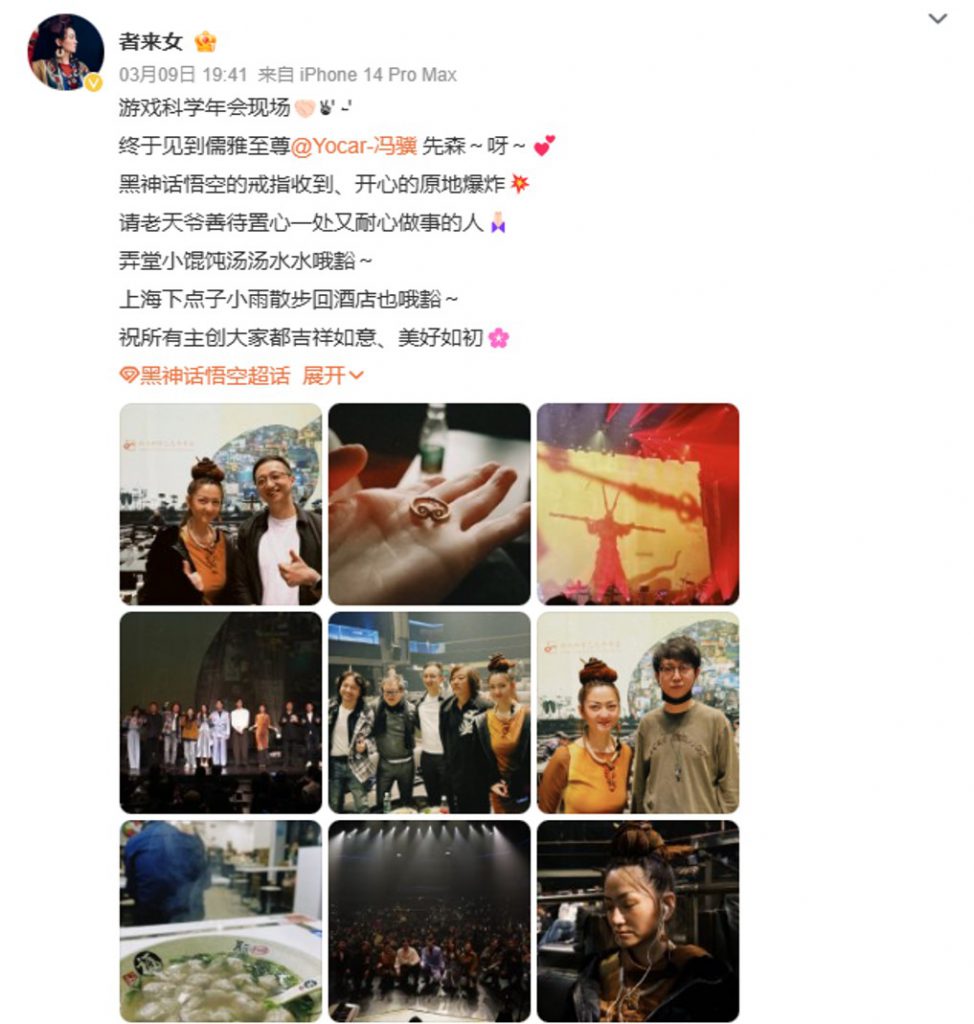Screen dimensions: 974x1024
Task: Open the photo of the couple posing
Action: (221, 504)
